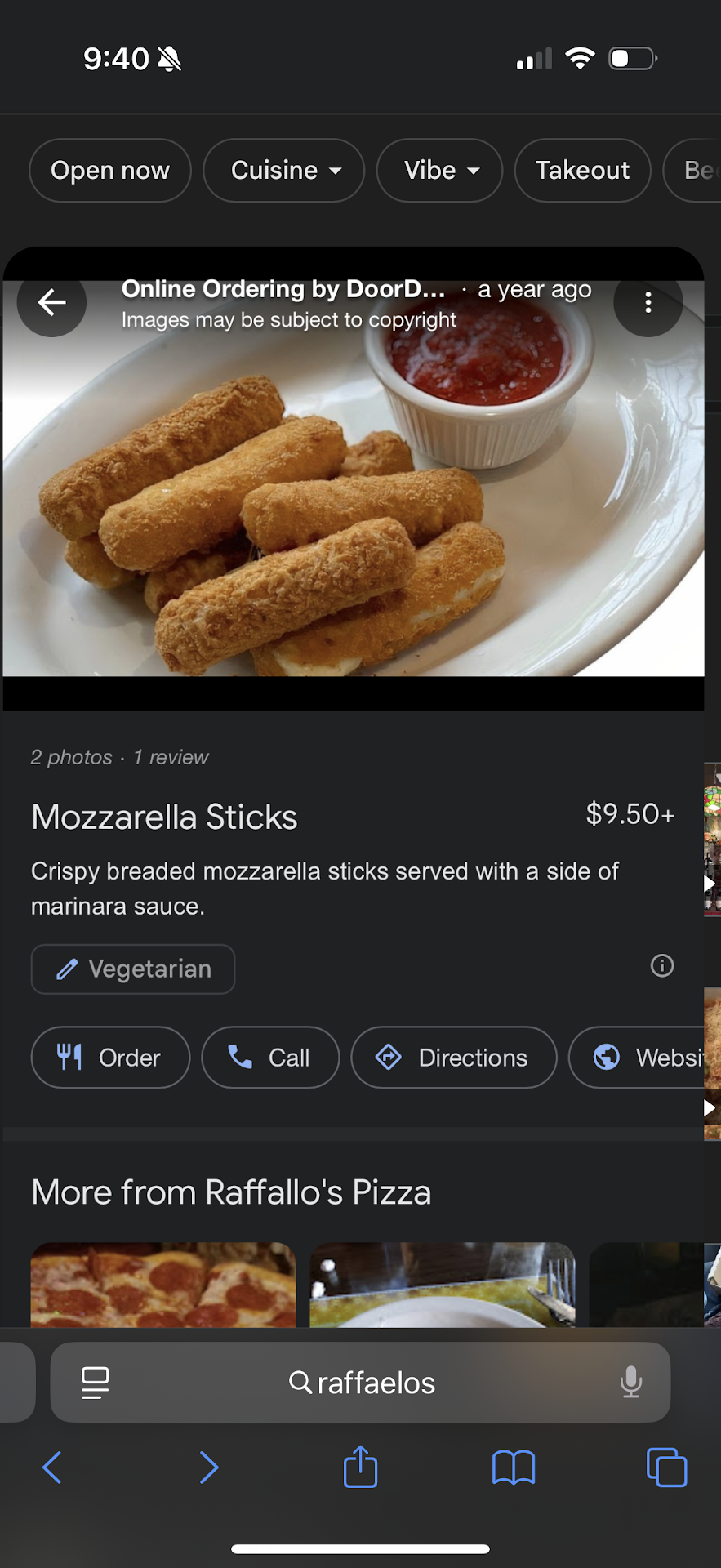
Task: Select the Open now filter chip
Action: (x=110, y=171)
